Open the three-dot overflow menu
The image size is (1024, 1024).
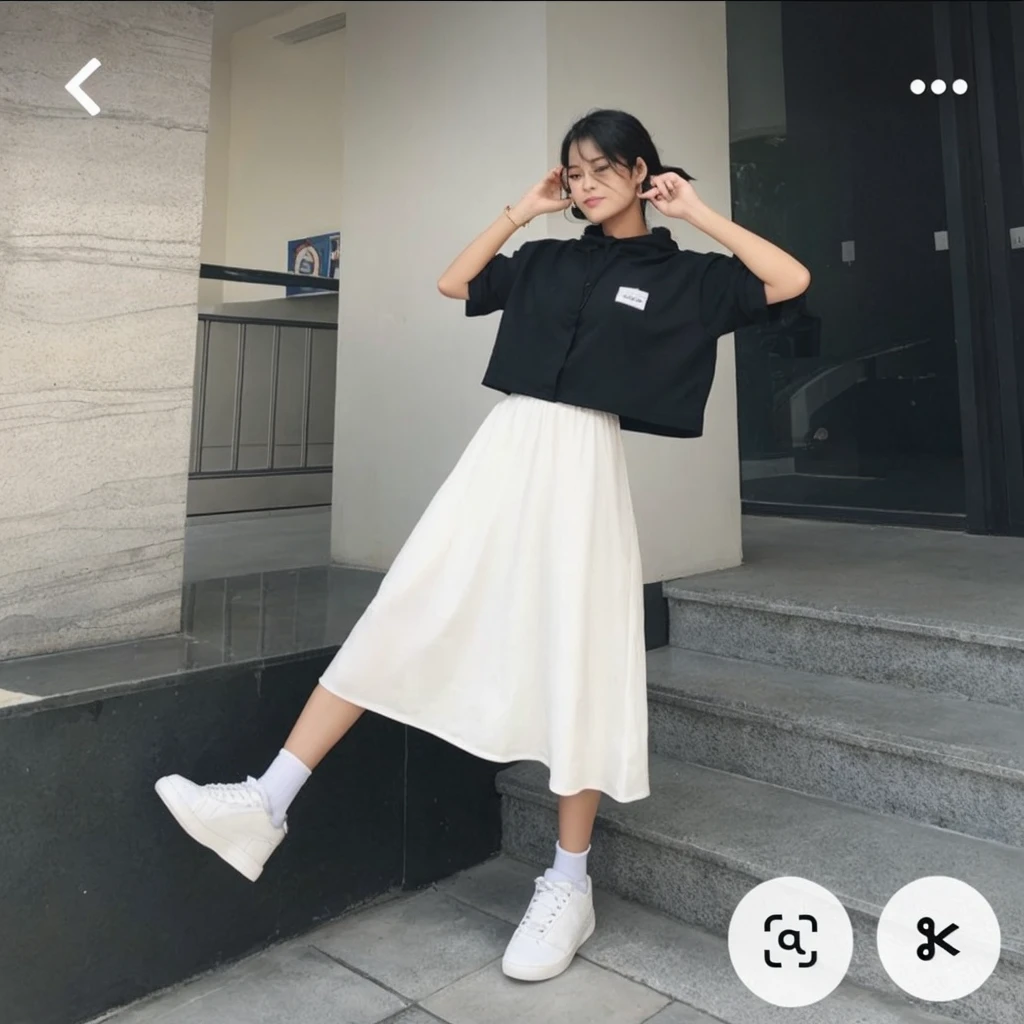point(938,87)
